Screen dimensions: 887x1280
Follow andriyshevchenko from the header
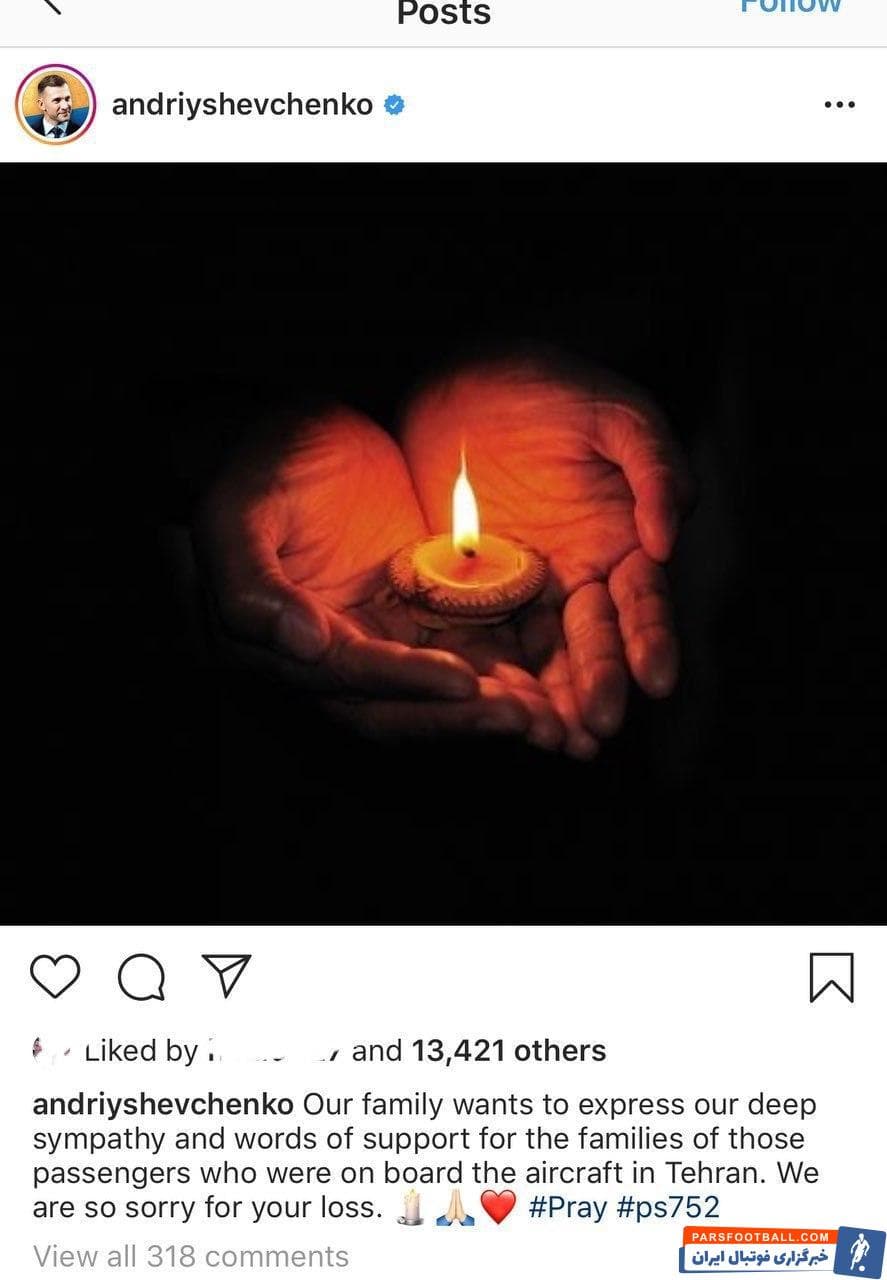[x=790, y=7]
